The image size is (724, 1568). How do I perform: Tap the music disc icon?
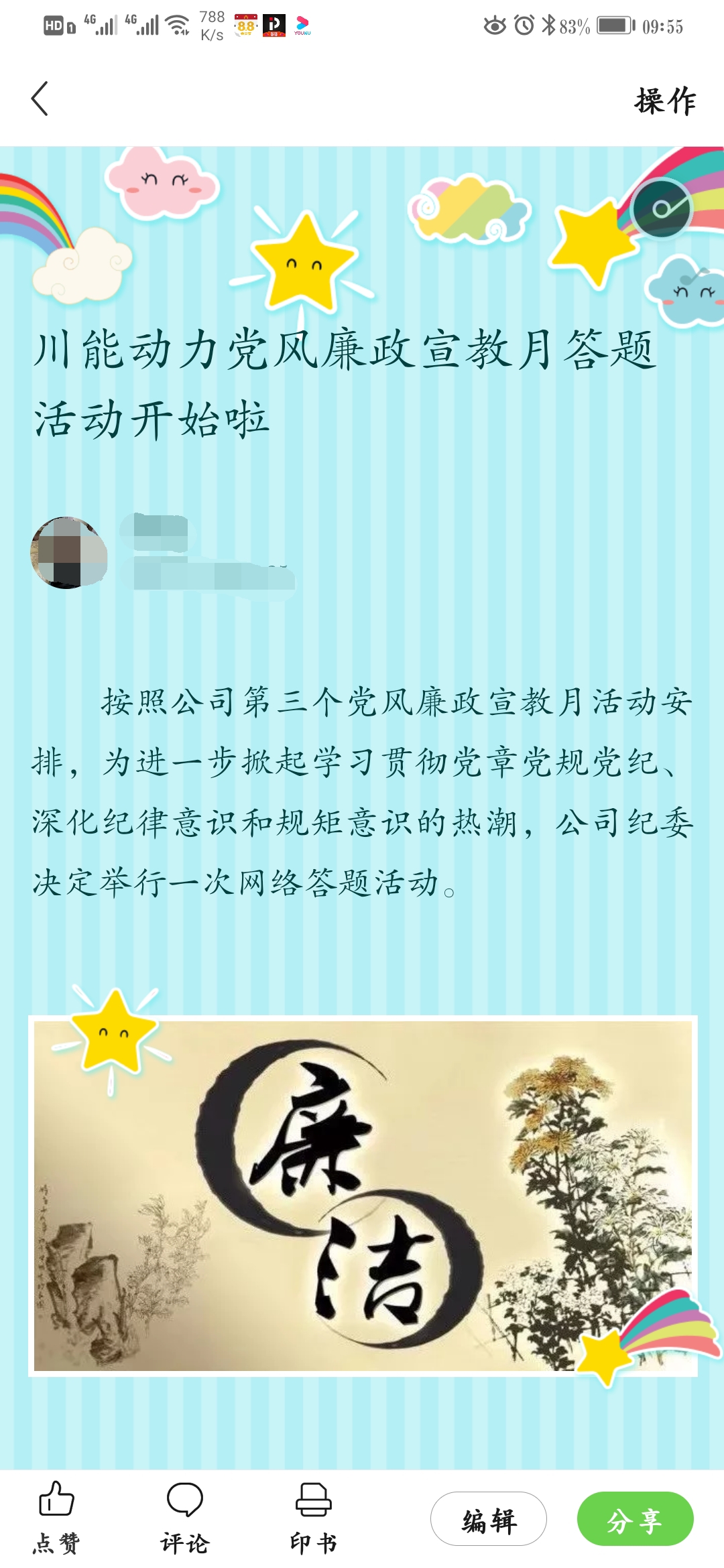(661, 208)
